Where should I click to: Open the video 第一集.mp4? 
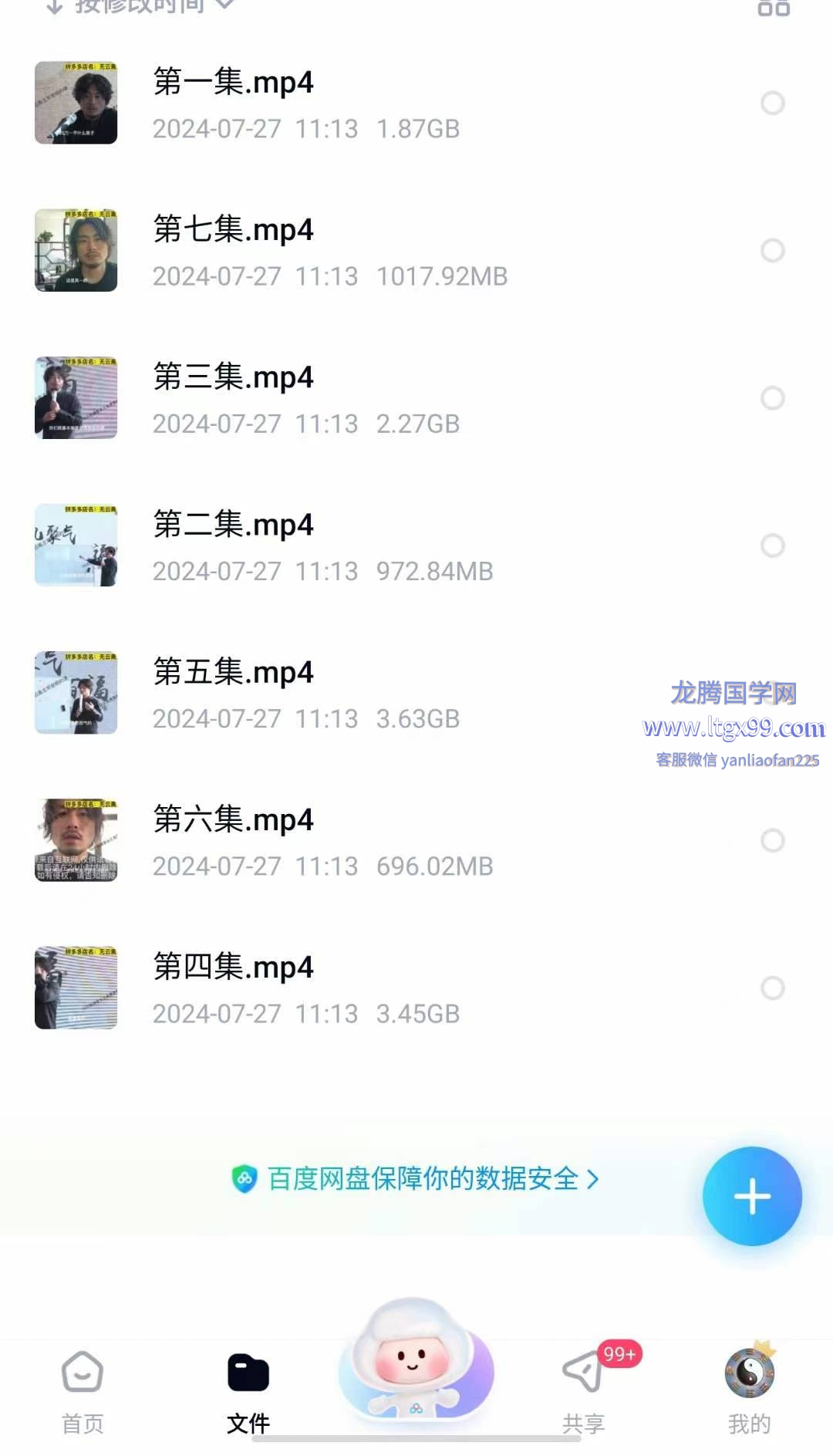233,83
